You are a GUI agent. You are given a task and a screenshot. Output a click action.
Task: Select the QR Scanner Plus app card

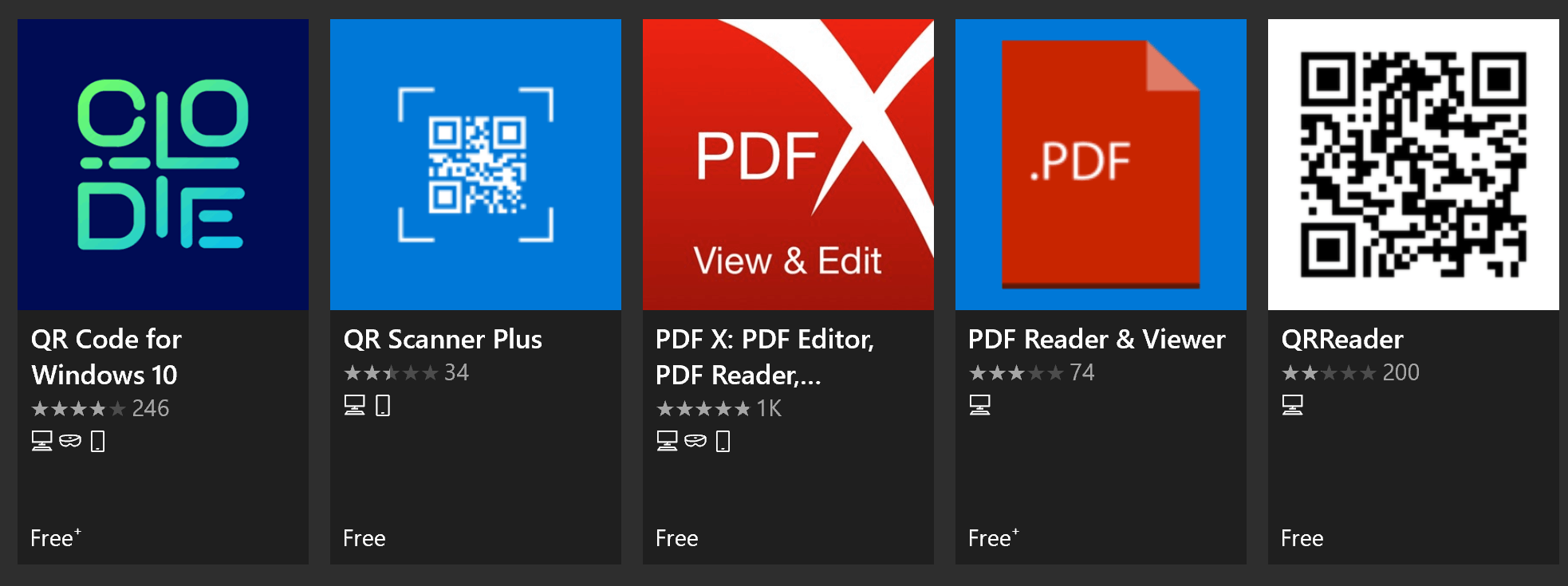tap(475, 164)
